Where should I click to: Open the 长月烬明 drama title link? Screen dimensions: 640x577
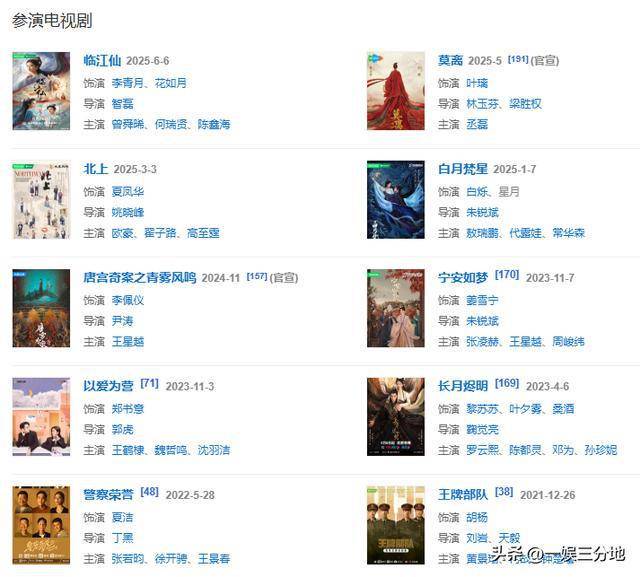pos(463,387)
